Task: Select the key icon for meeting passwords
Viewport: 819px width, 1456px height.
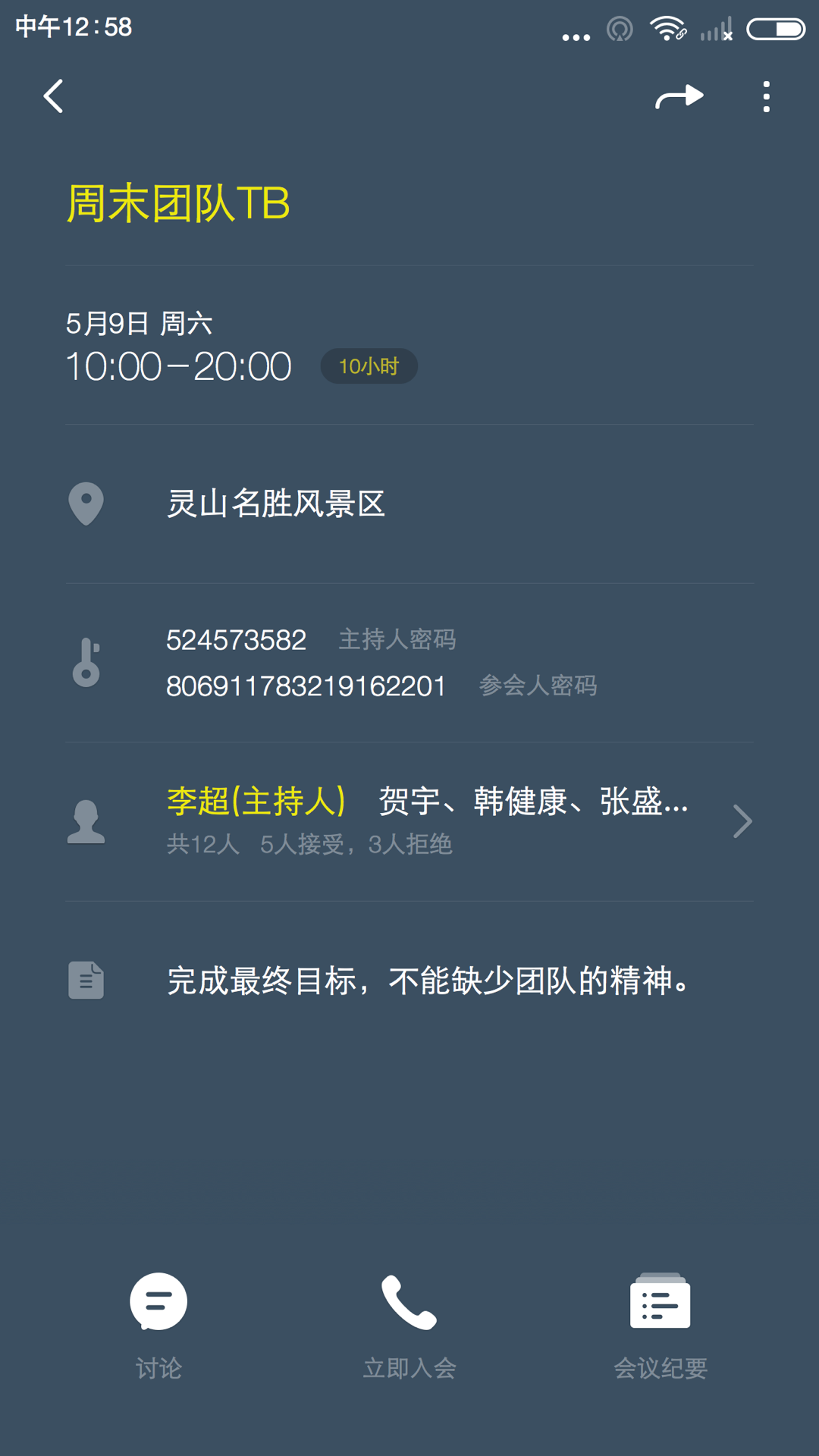Action: click(87, 663)
